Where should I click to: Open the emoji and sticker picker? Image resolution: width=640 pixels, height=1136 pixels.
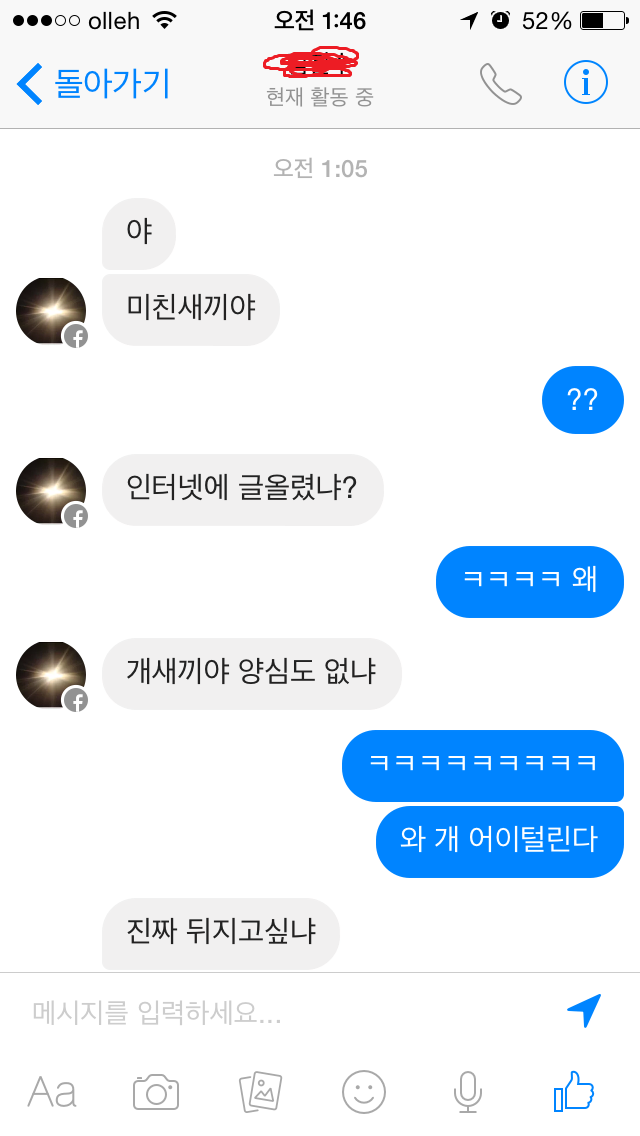364,1091
